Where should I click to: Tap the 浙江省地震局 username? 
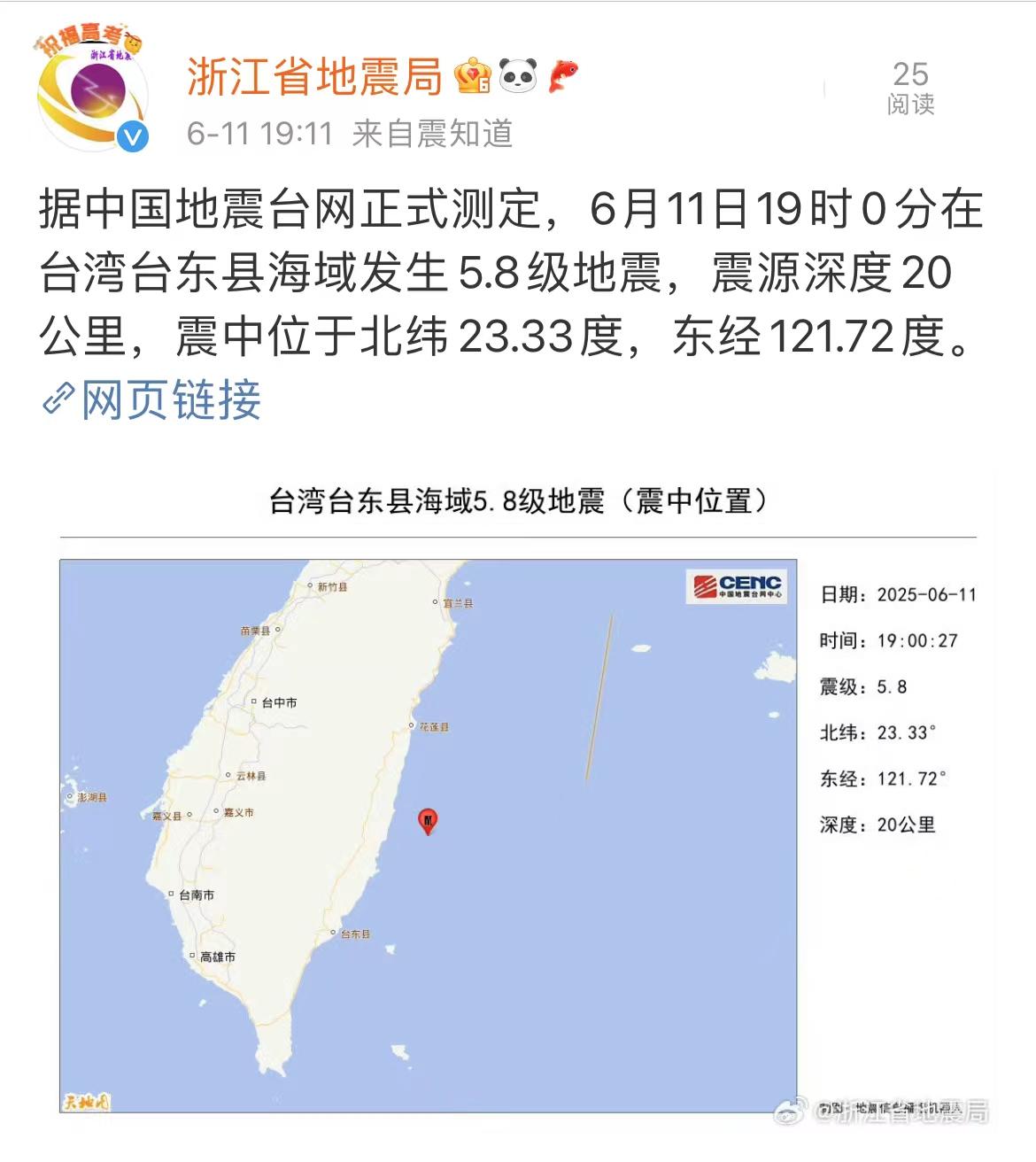pos(314,76)
